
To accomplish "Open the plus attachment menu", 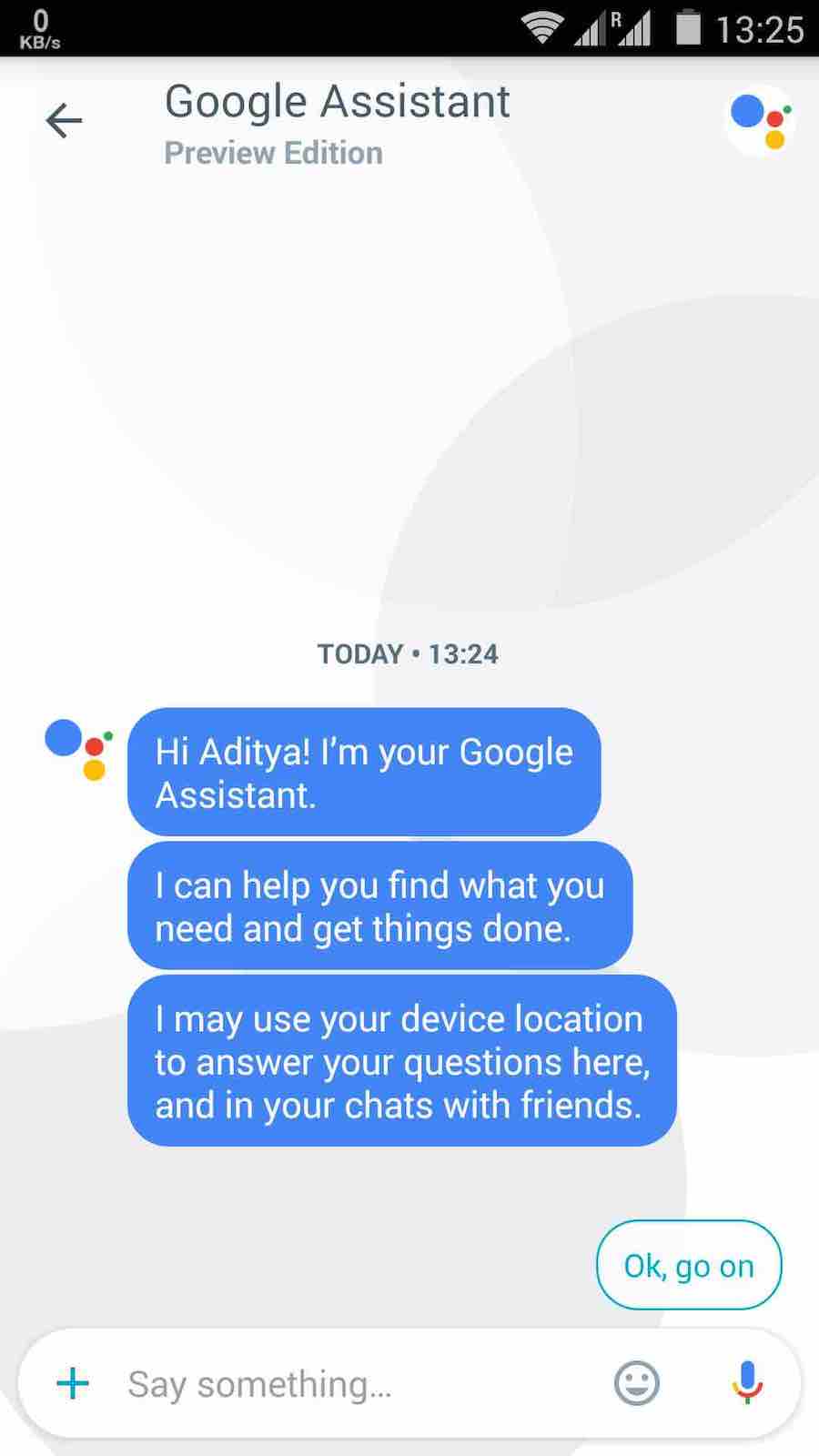I will click(x=73, y=1384).
